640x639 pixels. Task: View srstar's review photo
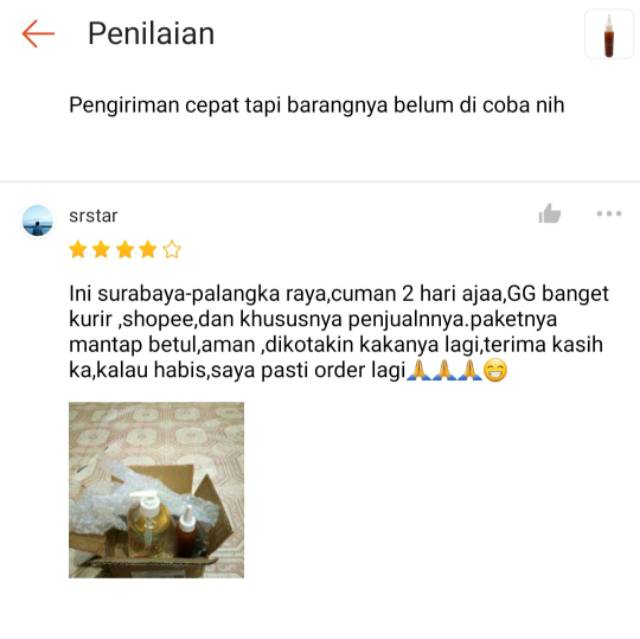156,489
